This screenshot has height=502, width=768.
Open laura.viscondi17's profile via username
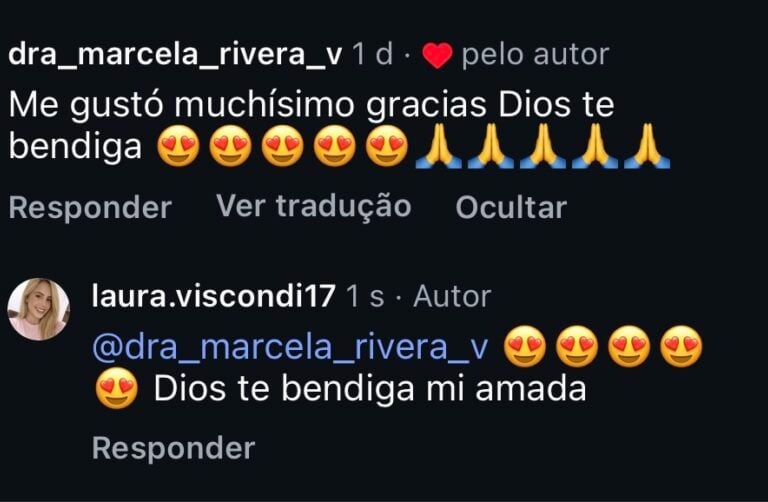pyautogui.click(x=212, y=296)
